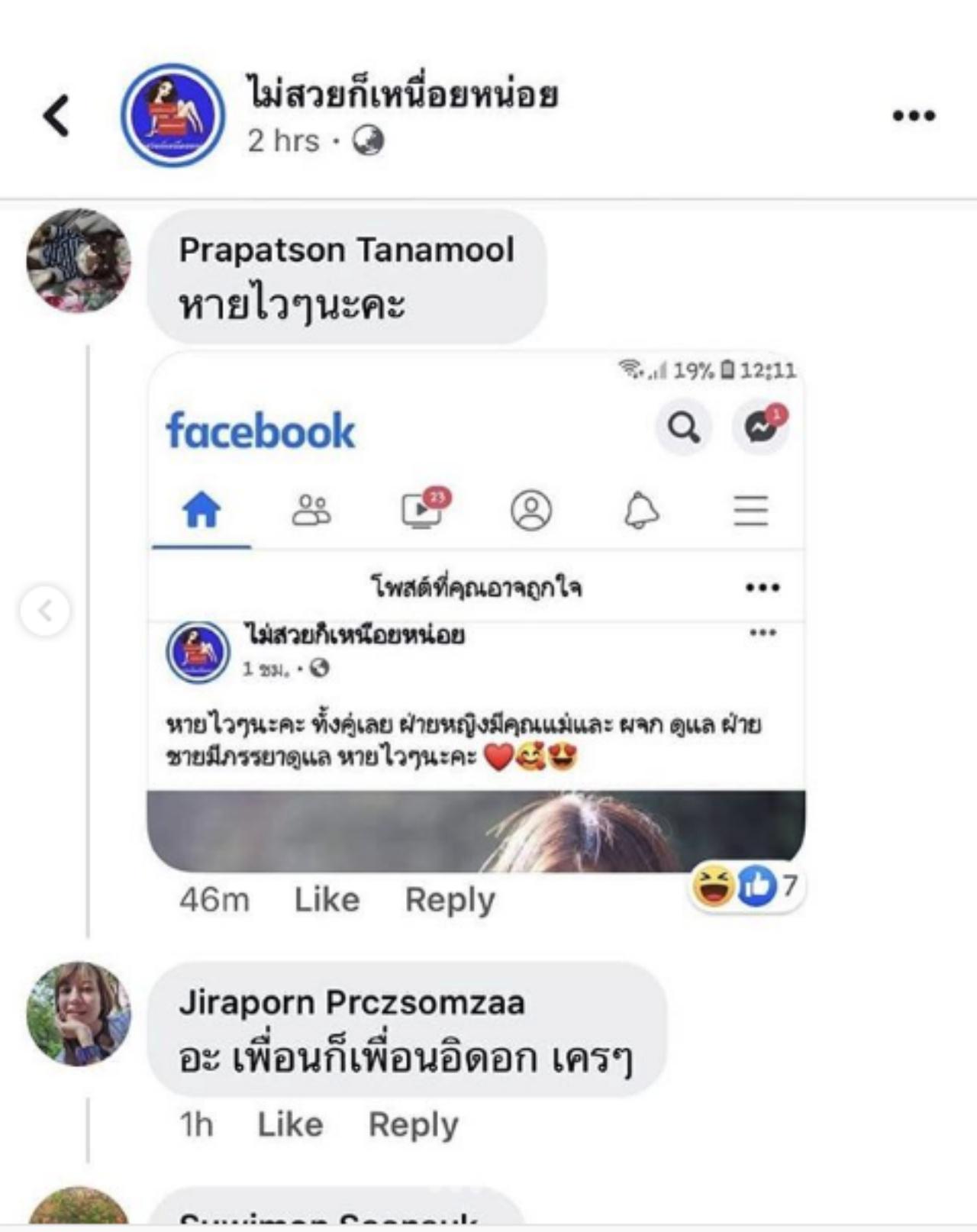View Jiraporn Prczsomzaa's profile picture
977x1232 pixels.
click(79, 1013)
